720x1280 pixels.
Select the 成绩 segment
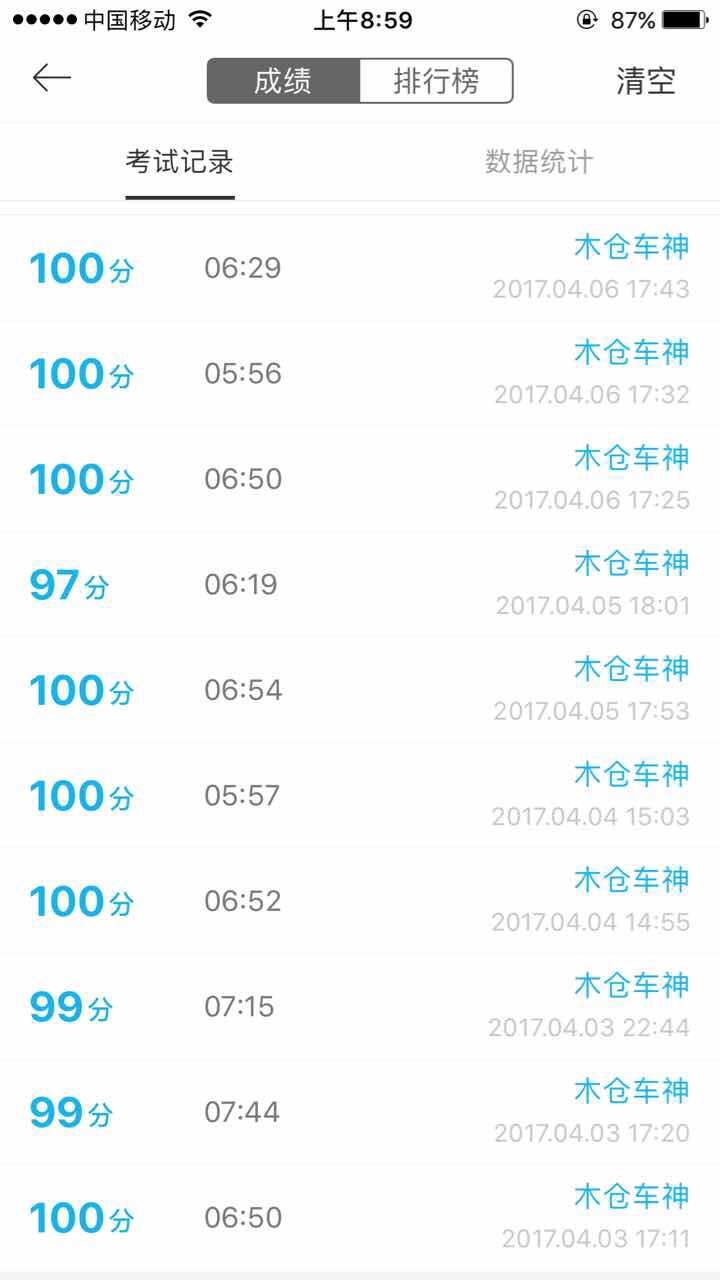click(x=283, y=81)
